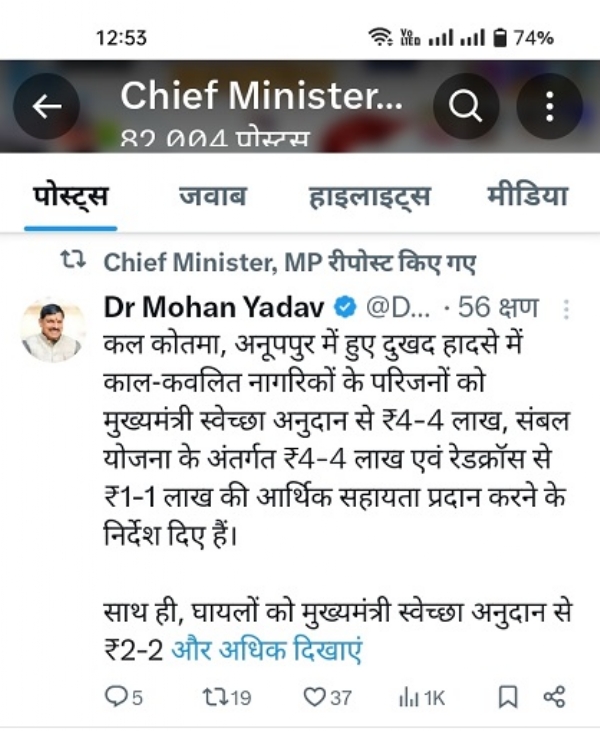Open Dr Mohan Yadav's profile picture

tap(52, 331)
